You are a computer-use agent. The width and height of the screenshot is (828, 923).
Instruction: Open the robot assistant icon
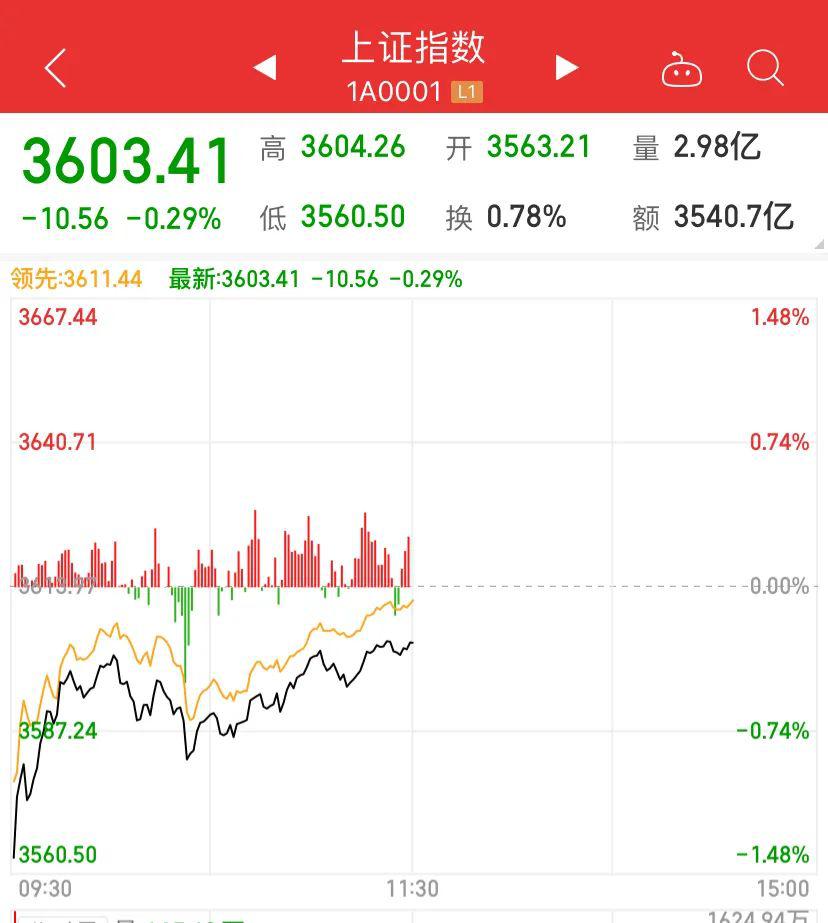[681, 69]
